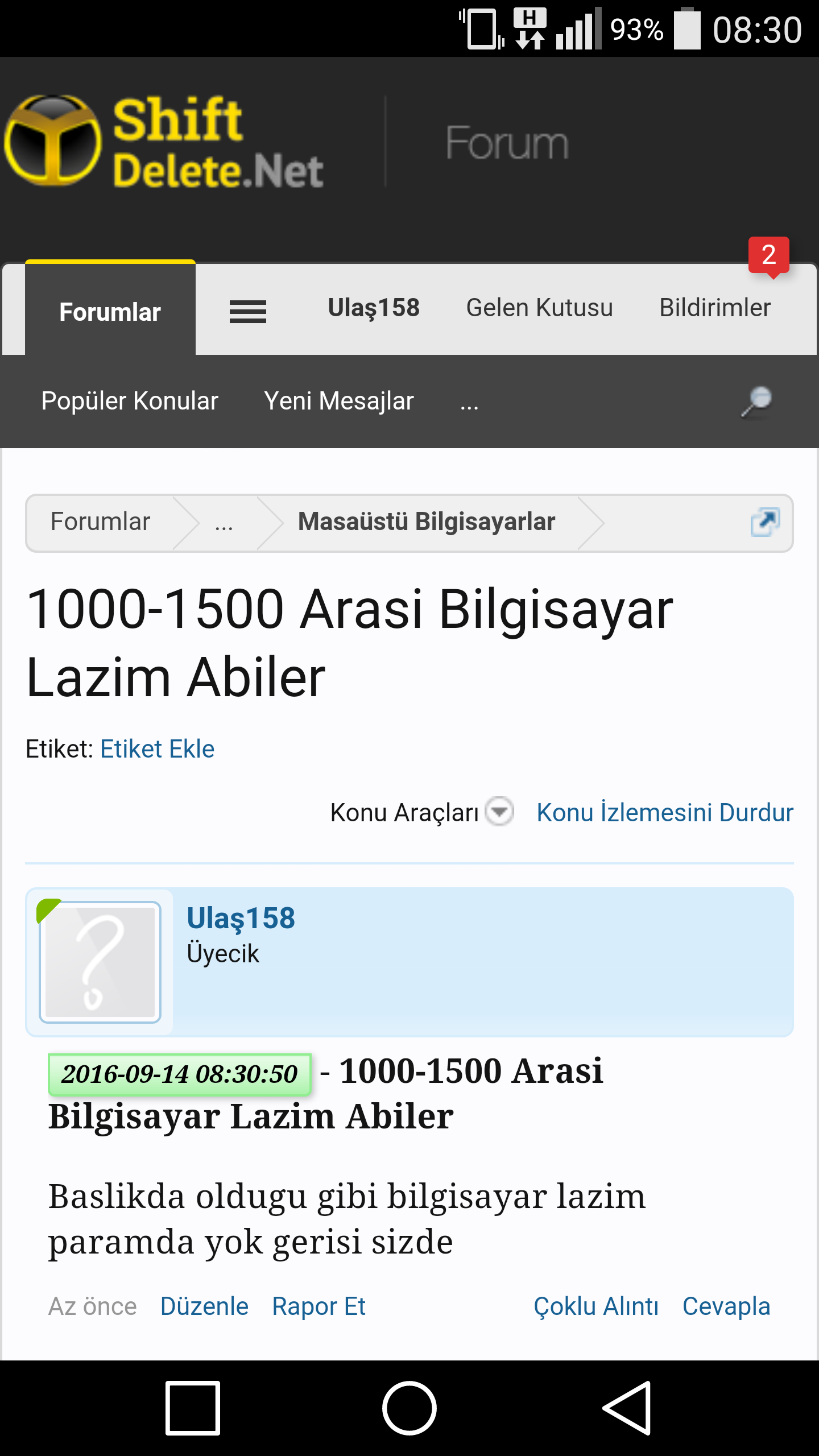Report the post via Rapor Et

coord(318,1306)
